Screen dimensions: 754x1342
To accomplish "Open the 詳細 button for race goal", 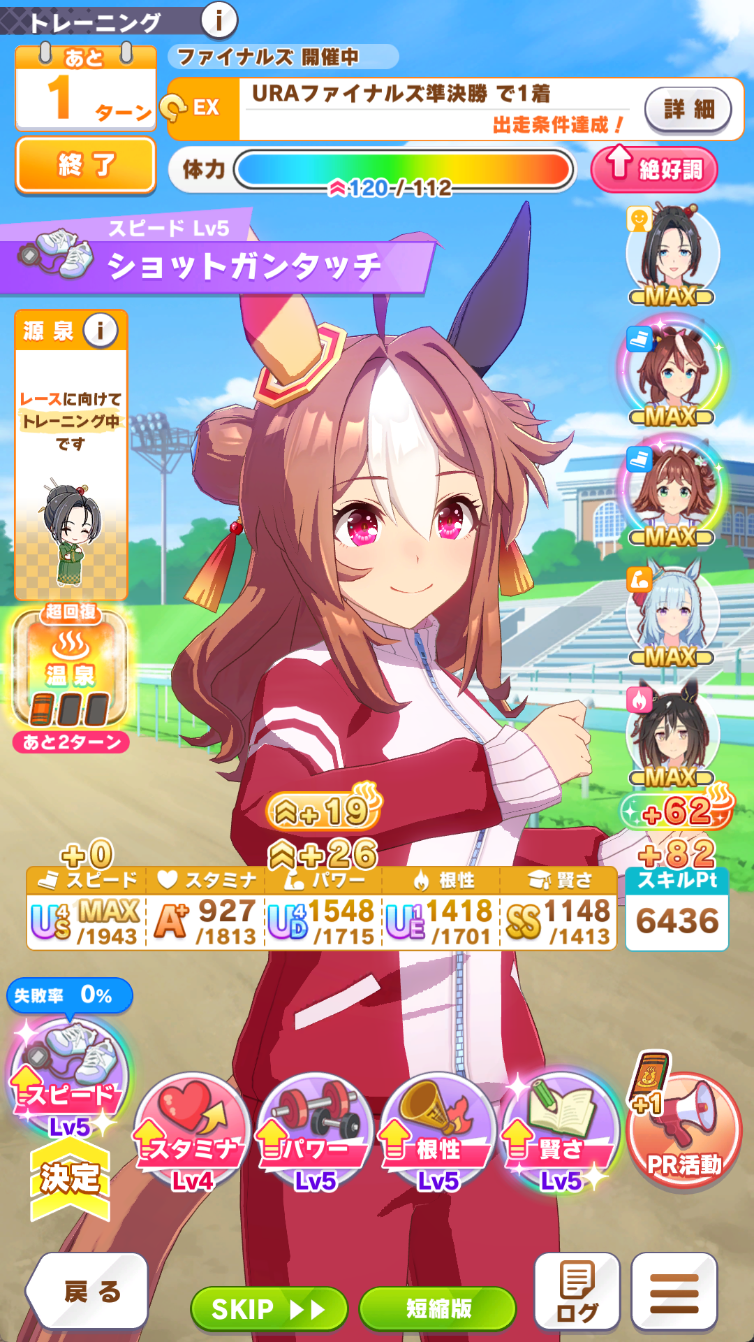I will tap(680, 110).
